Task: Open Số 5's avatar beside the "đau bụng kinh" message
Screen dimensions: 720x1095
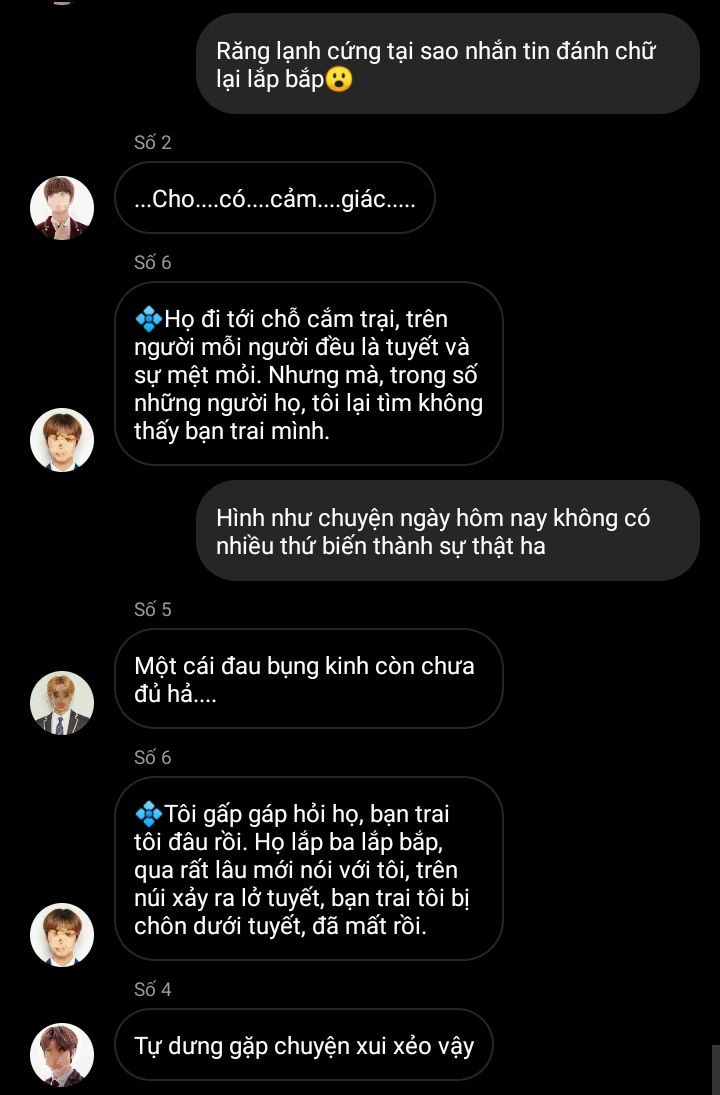Action: 62,703
